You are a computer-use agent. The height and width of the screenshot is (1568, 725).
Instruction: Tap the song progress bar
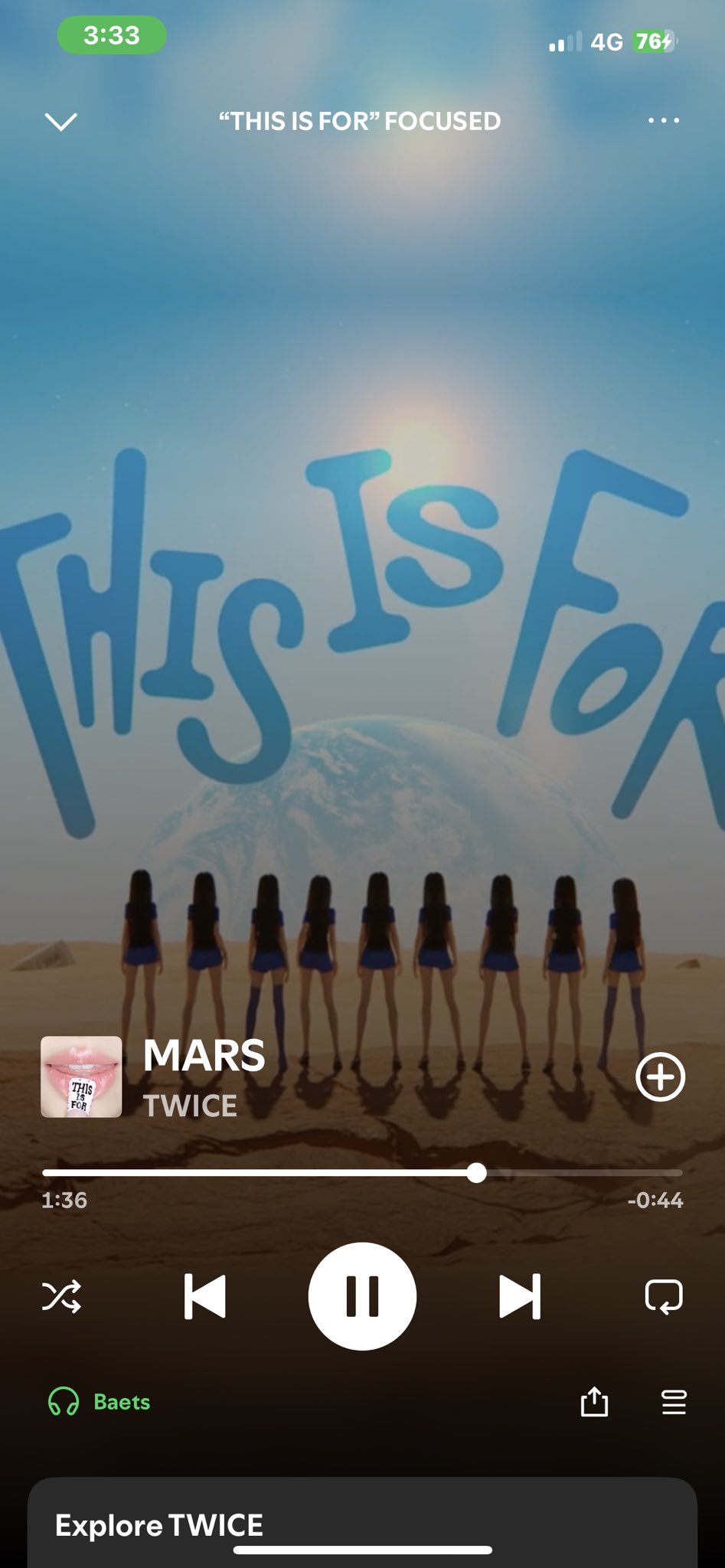point(362,1172)
